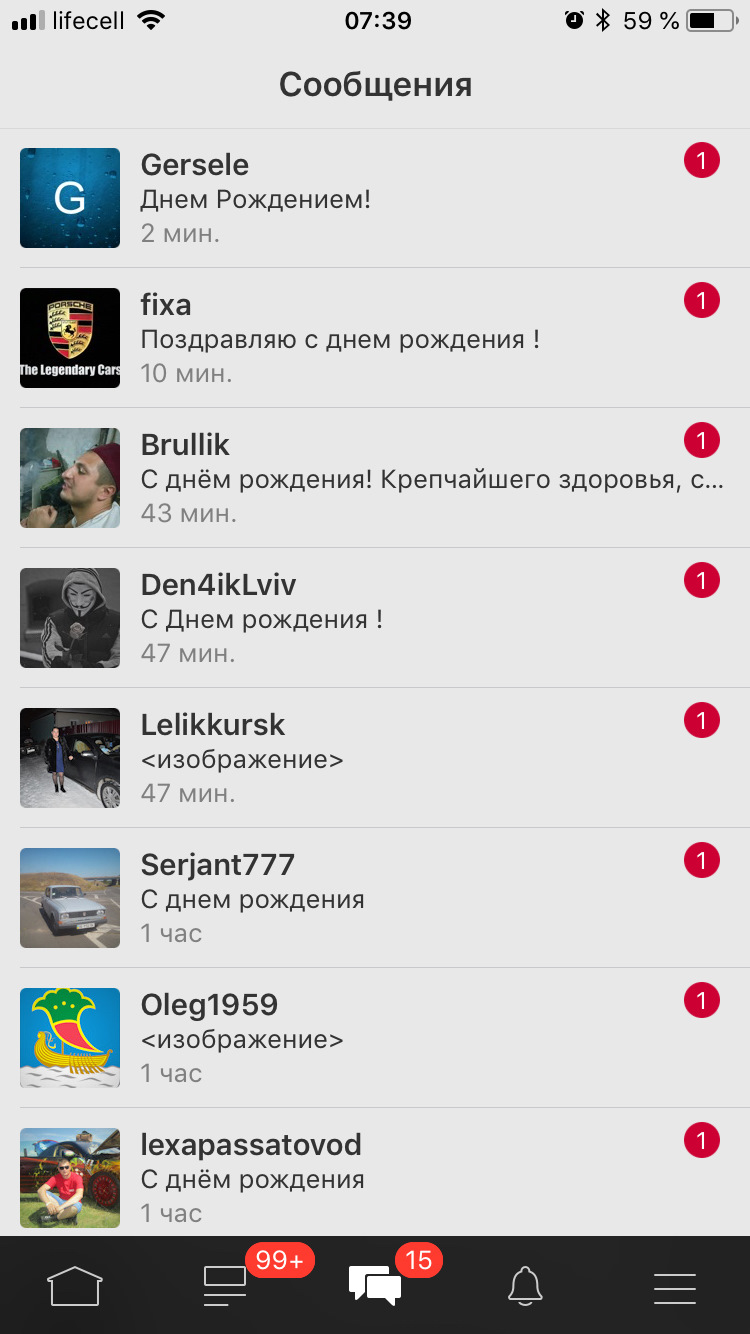
Task: Go to the home tab
Action: coord(75,1285)
